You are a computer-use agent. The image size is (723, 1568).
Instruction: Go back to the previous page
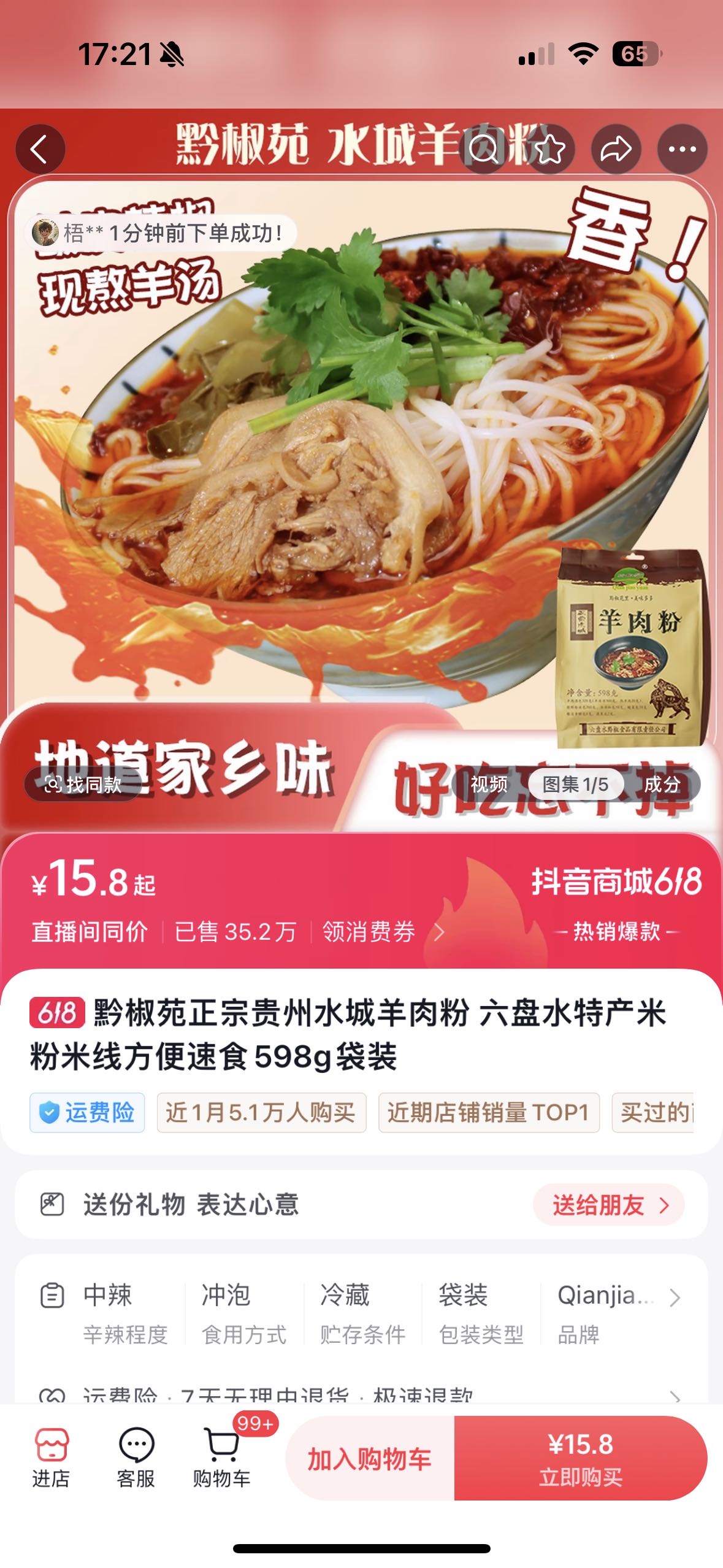coord(40,149)
